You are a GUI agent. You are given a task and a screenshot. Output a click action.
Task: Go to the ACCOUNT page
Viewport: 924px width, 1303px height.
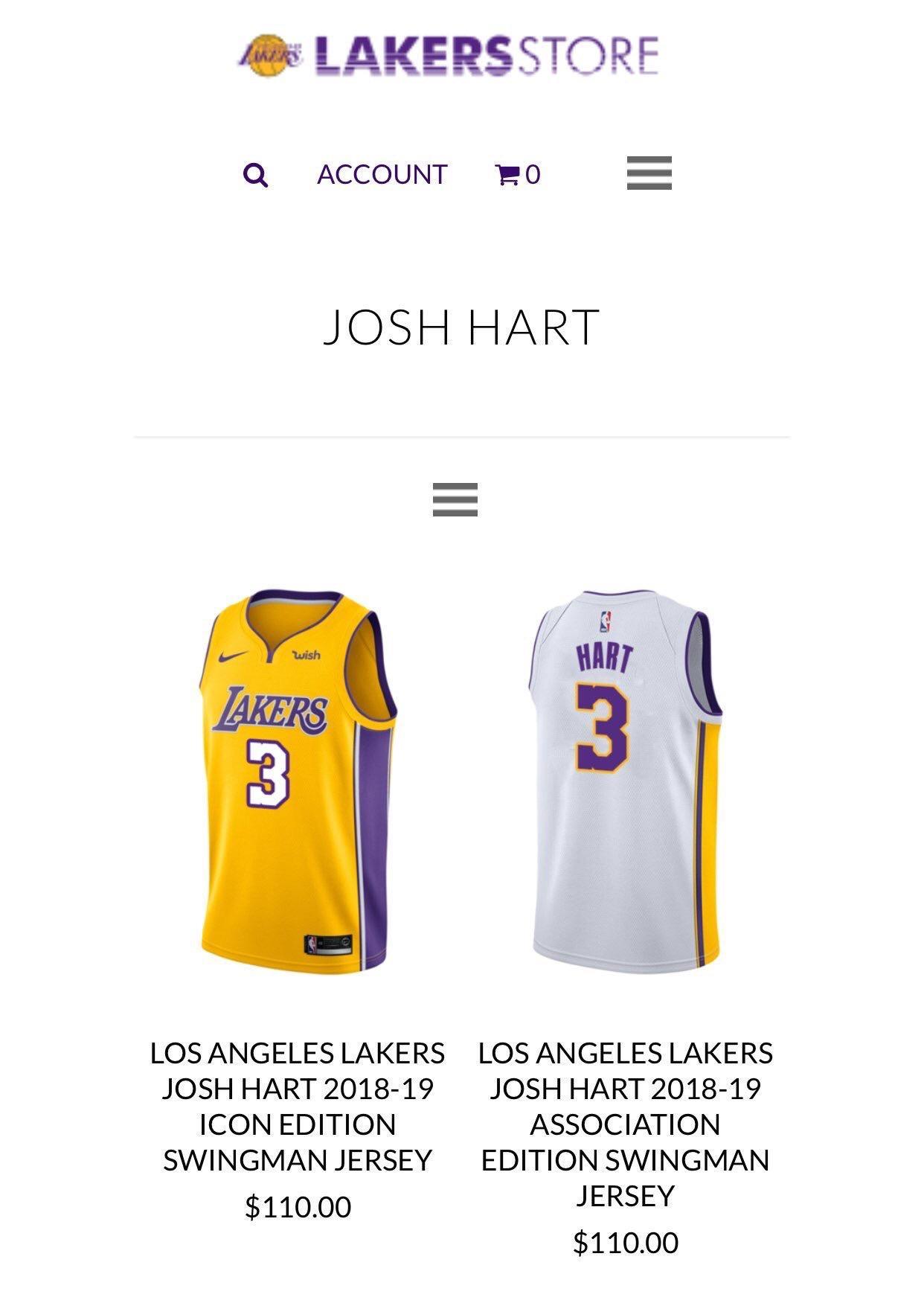tap(382, 175)
